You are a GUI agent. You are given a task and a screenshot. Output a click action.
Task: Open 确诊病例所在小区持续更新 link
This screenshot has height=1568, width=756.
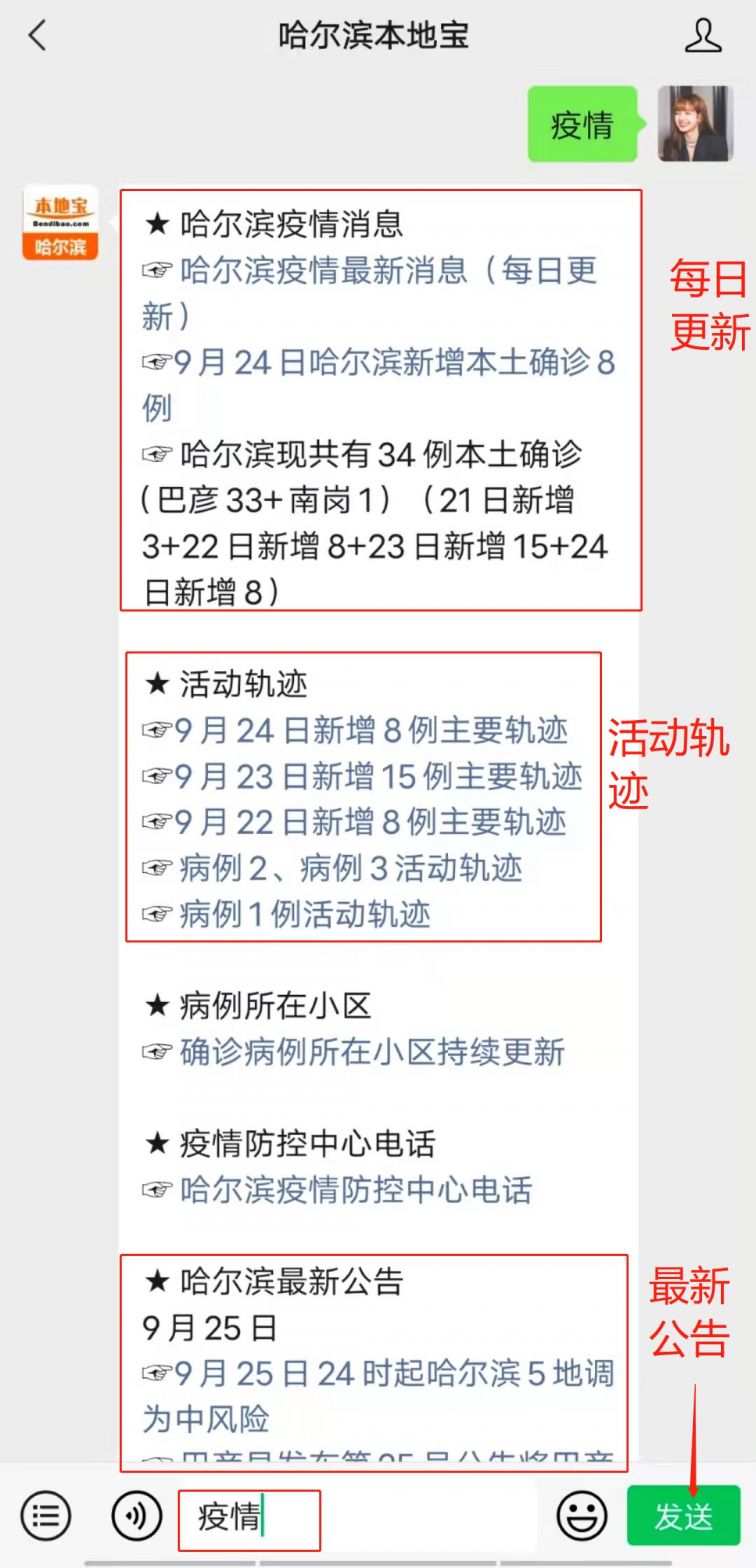[371, 1052]
